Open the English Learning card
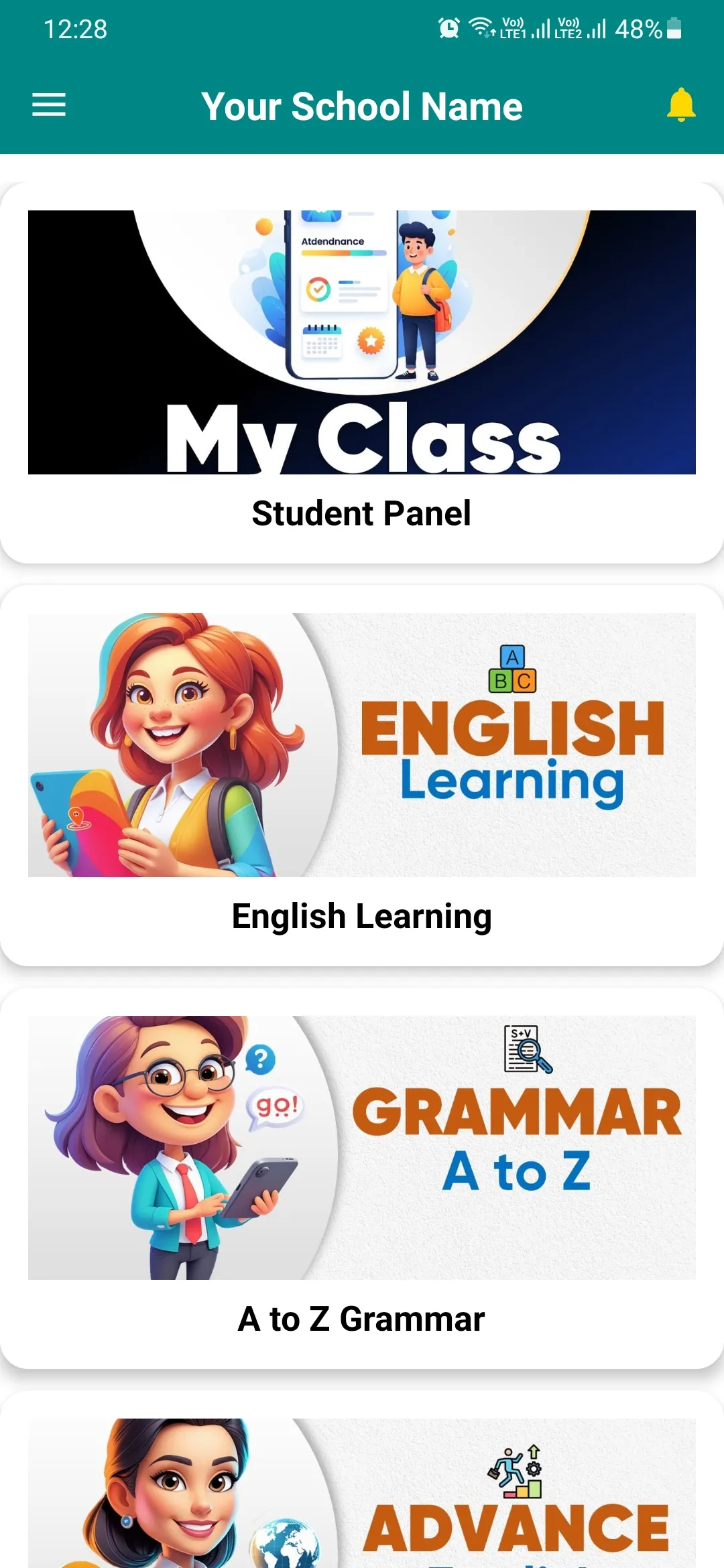Viewport: 724px width, 1568px height. 362,775
